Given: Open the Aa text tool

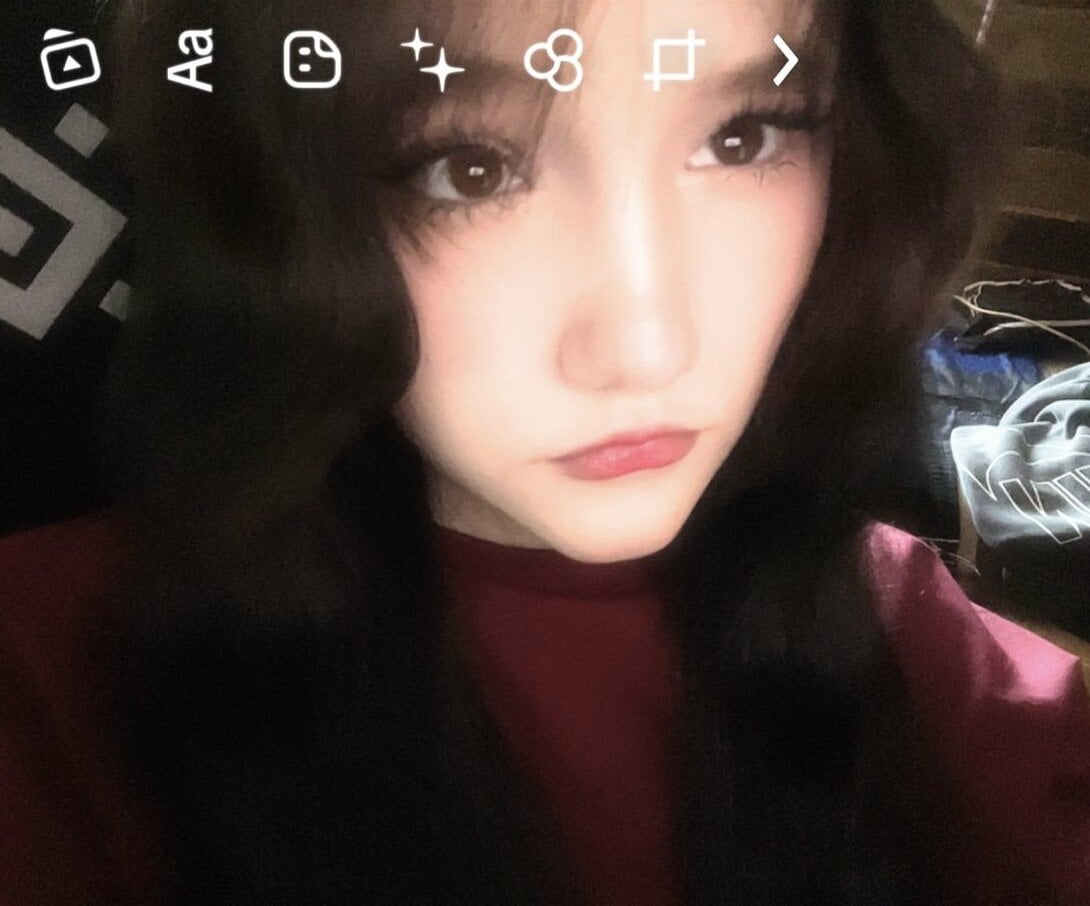Looking at the screenshot, I should [190, 61].
